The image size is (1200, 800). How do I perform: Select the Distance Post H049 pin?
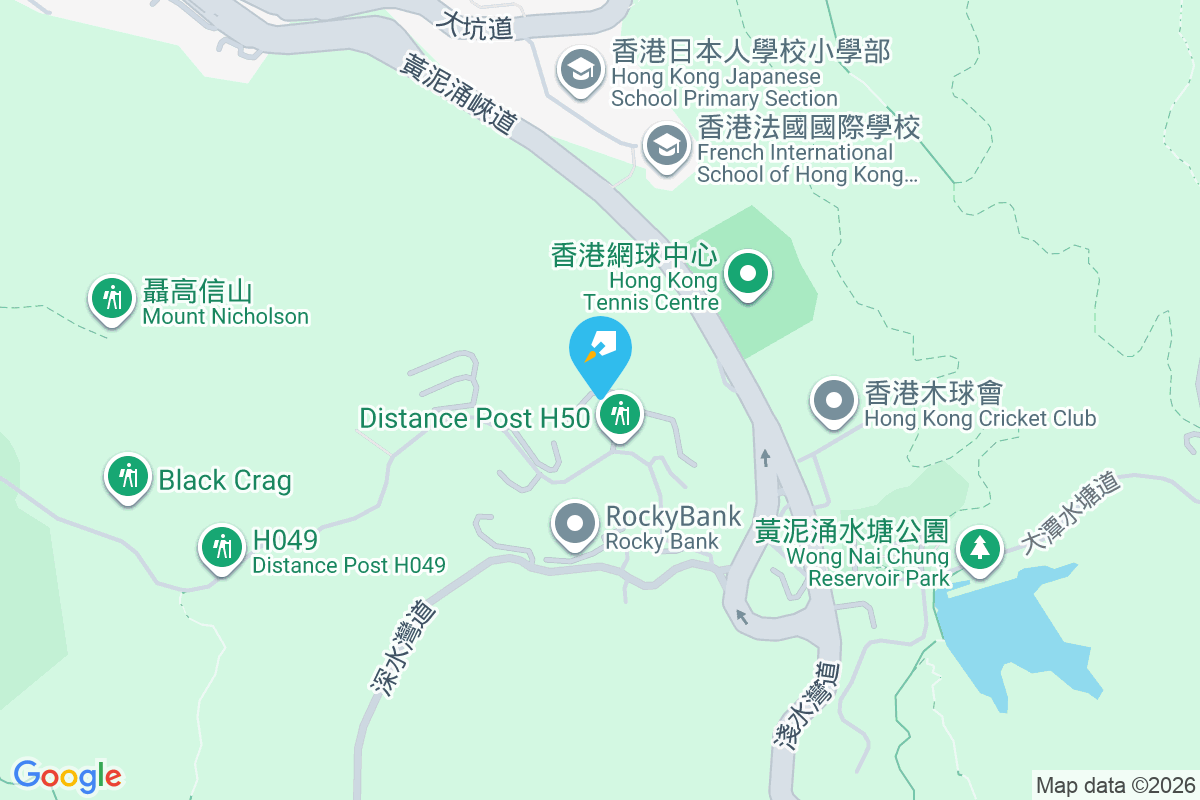tap(220, 548)
